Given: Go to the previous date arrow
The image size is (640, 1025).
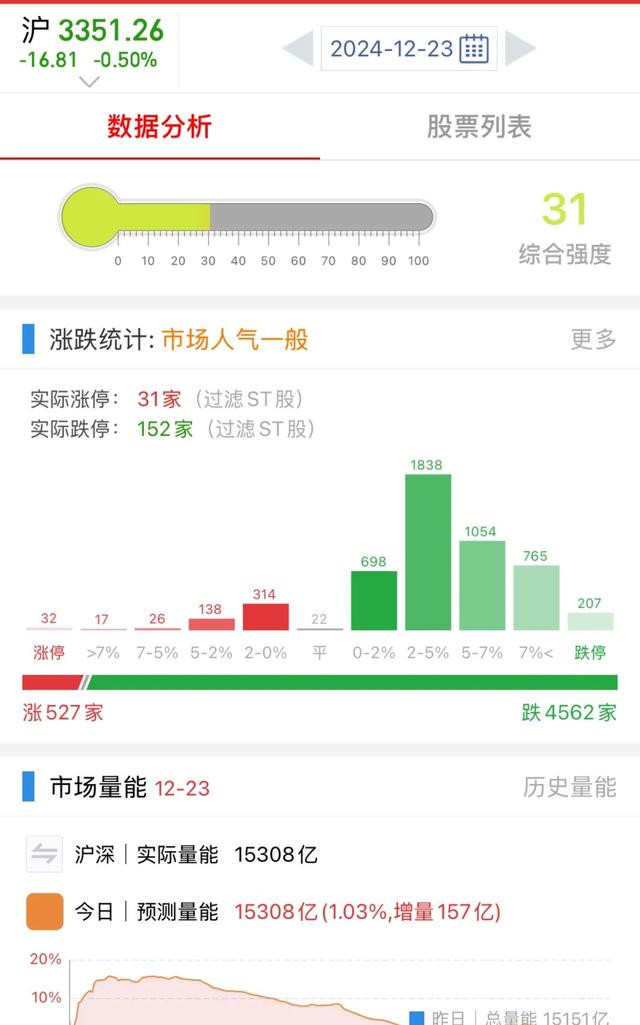Looking at the screenshot, I should click(298, 48).
